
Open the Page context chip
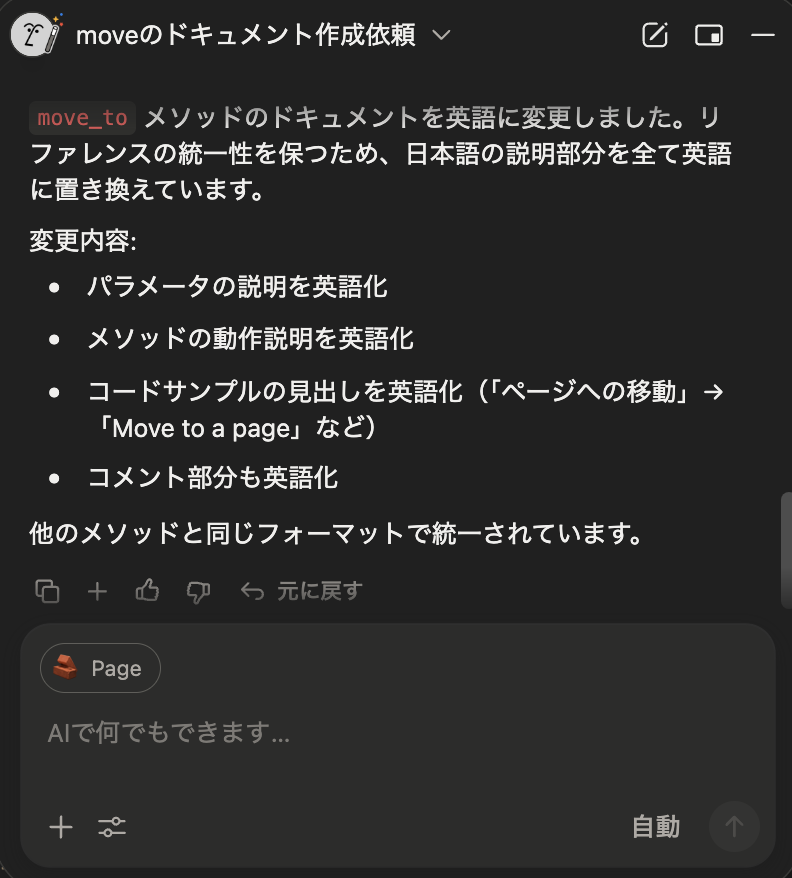click(100, 668)
